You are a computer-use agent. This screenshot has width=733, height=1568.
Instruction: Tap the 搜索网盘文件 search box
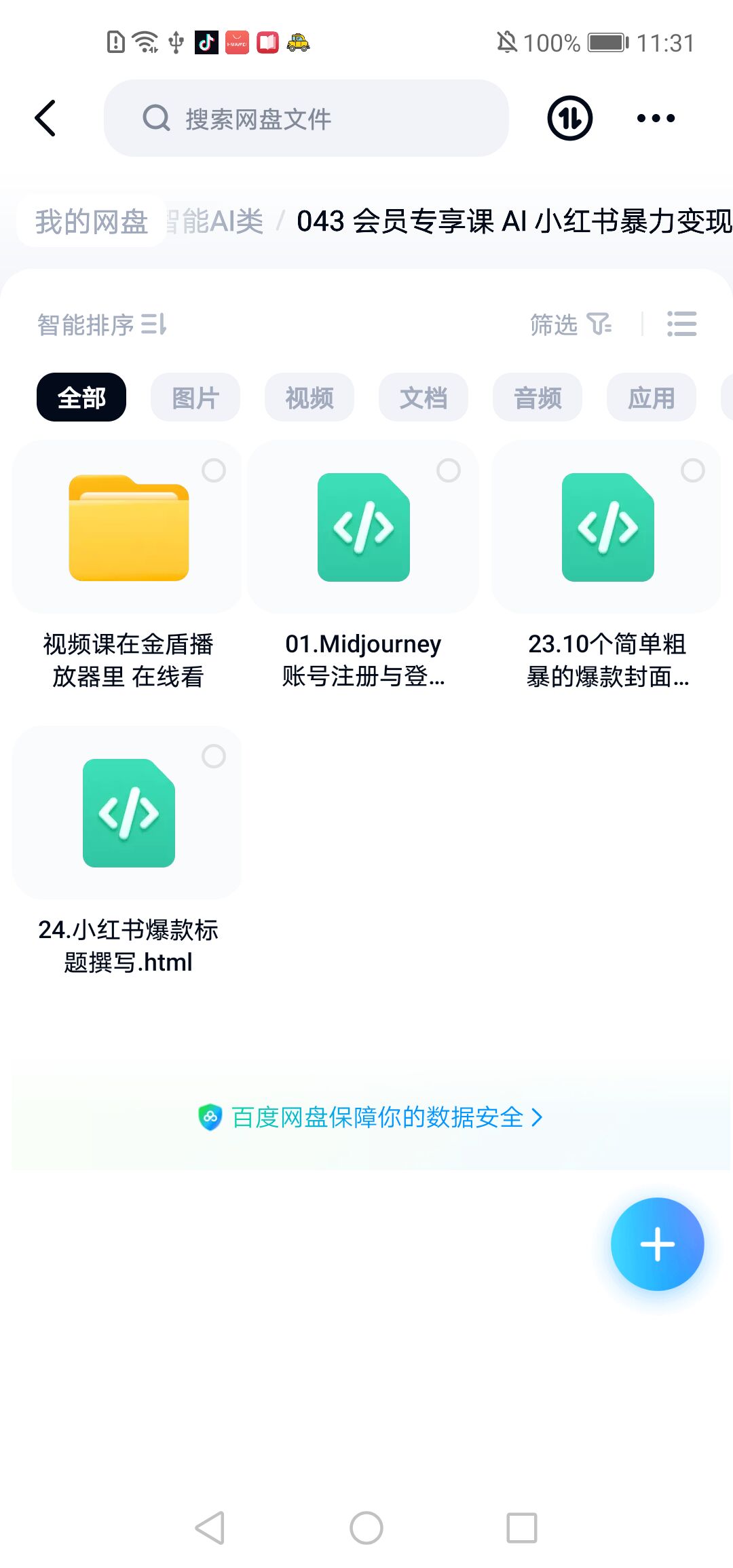click(305, 118)
